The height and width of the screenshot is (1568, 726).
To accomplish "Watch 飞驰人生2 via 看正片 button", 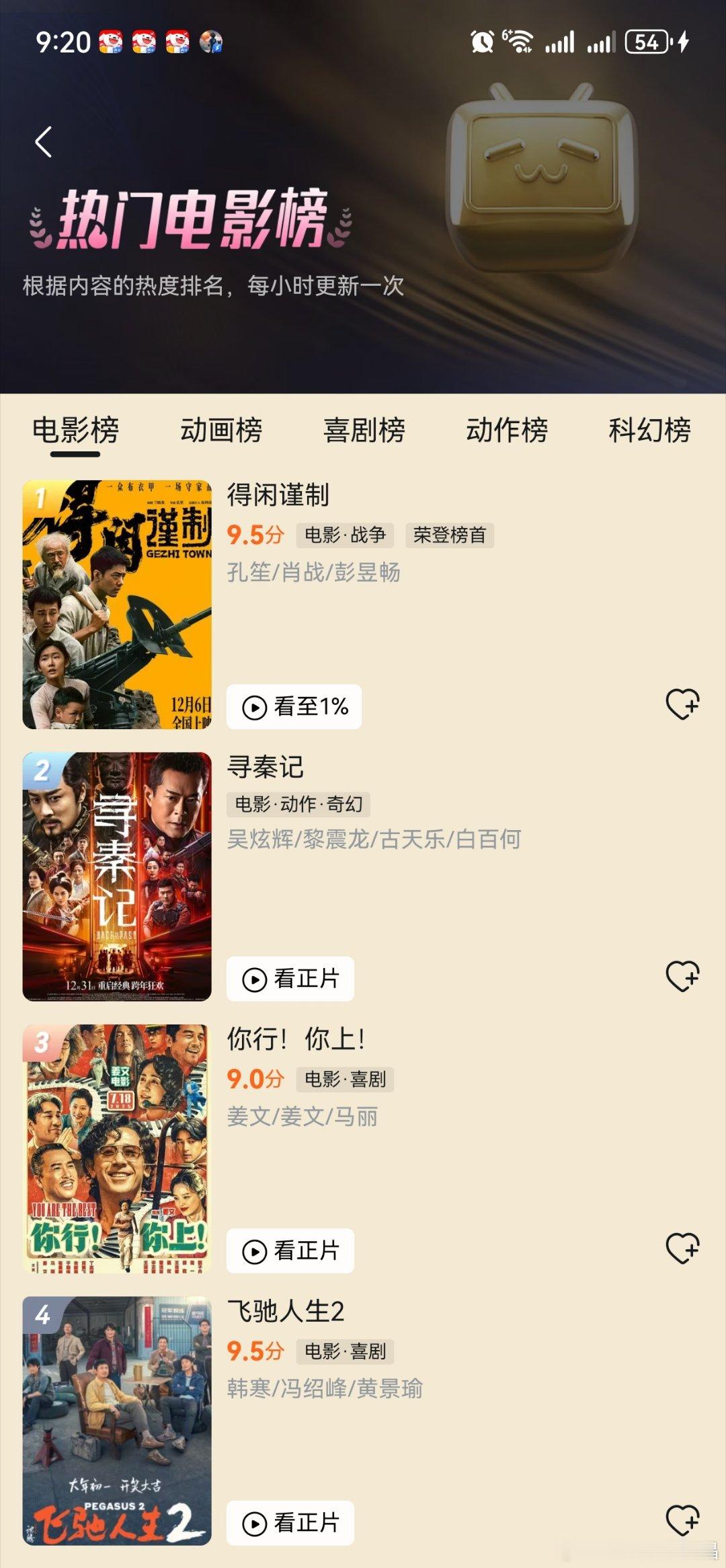I will click(x=290, y=1523).
